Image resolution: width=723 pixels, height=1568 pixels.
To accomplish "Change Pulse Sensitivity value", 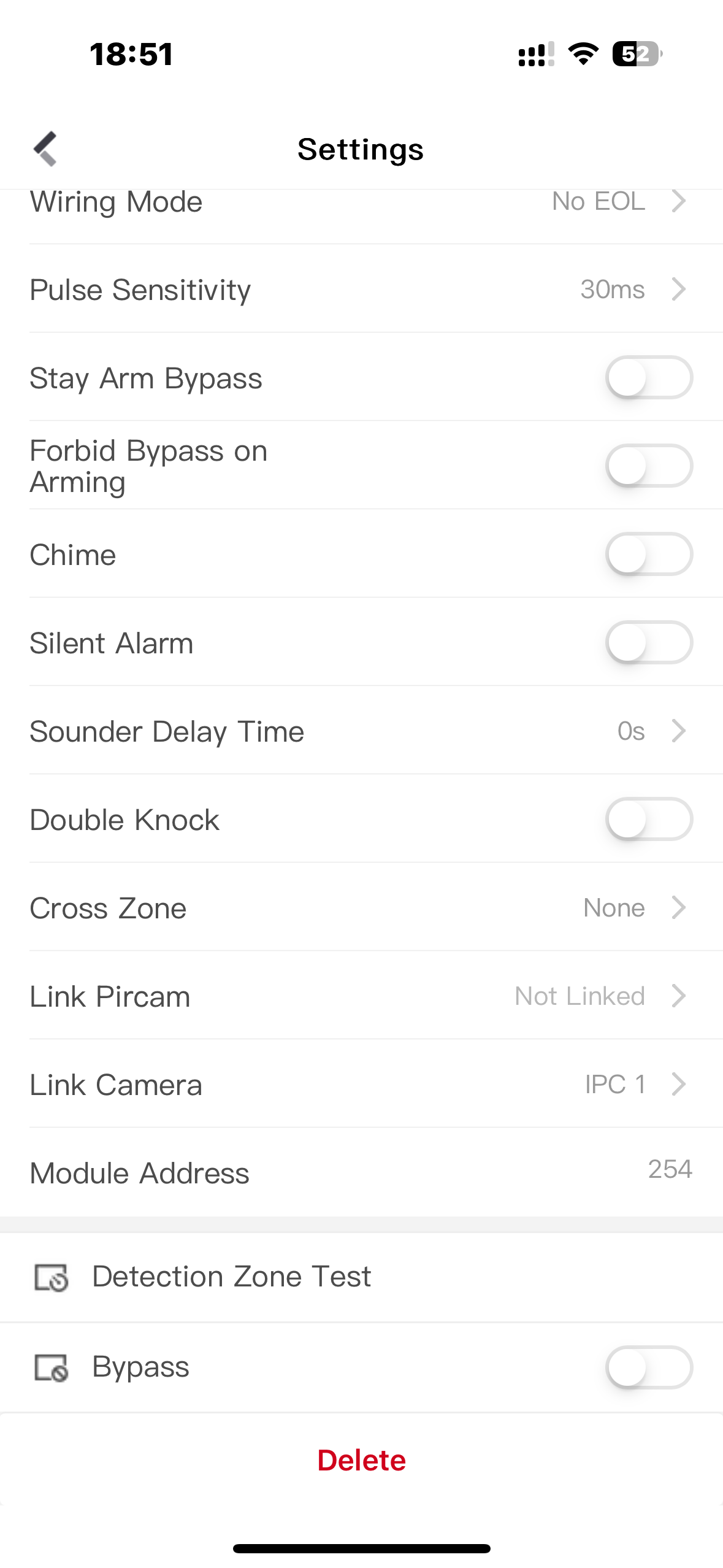I will [361, 289].
